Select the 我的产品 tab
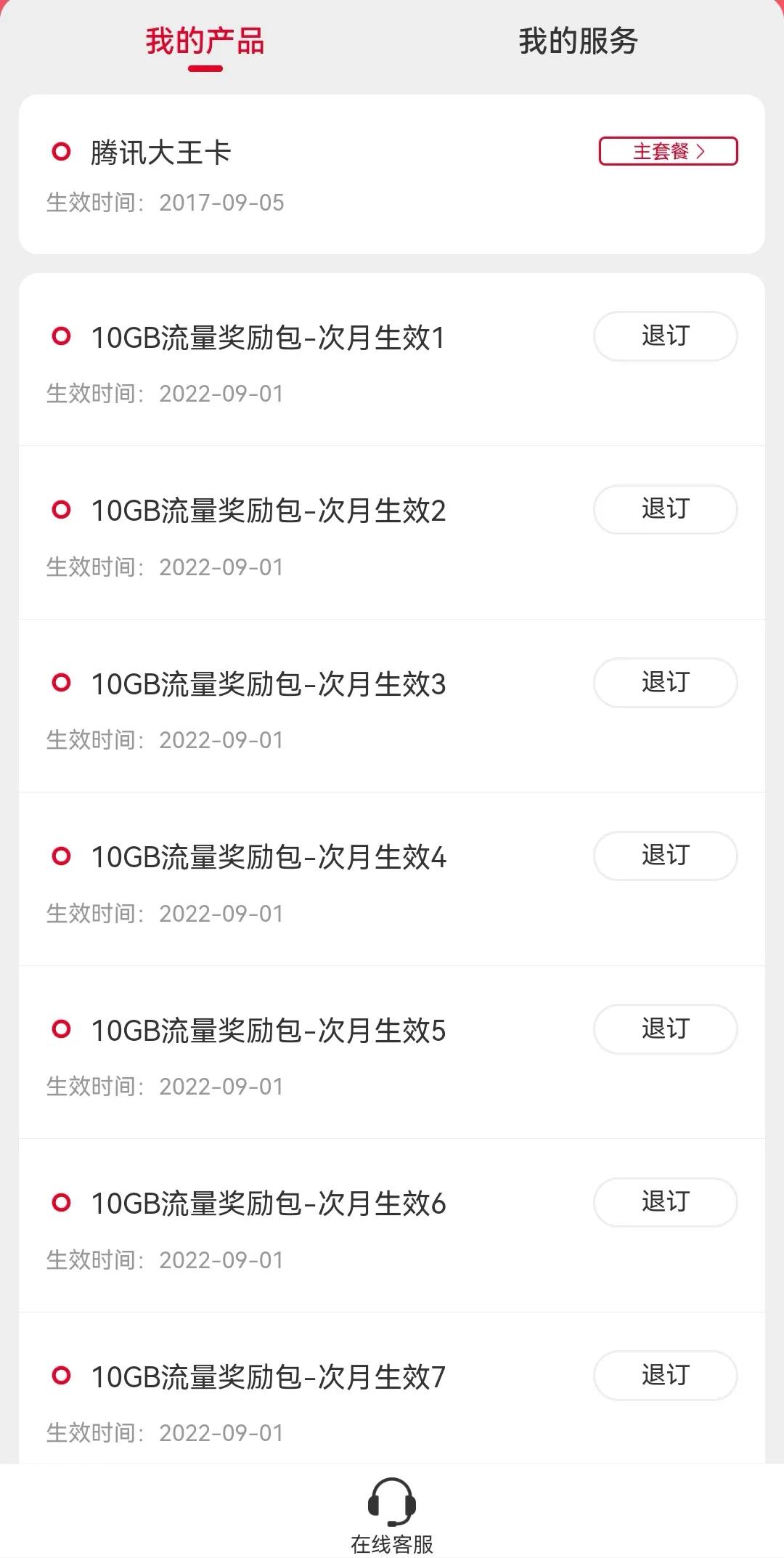Image resolution: width=784 pixels, height=1558 pixels. pyautogui.click(x=205, y=41)
